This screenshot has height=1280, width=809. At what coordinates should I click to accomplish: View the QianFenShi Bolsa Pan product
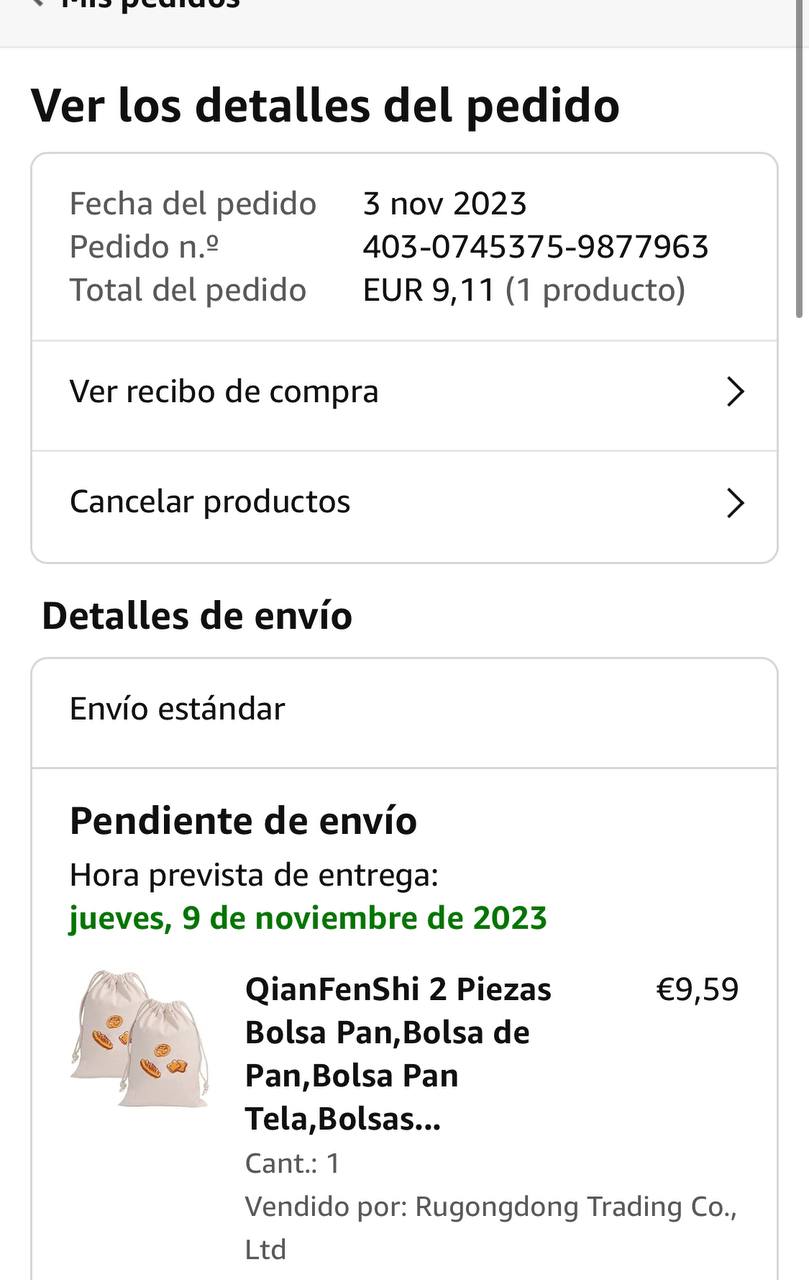pyautogui.click(x=398, y=1054)
